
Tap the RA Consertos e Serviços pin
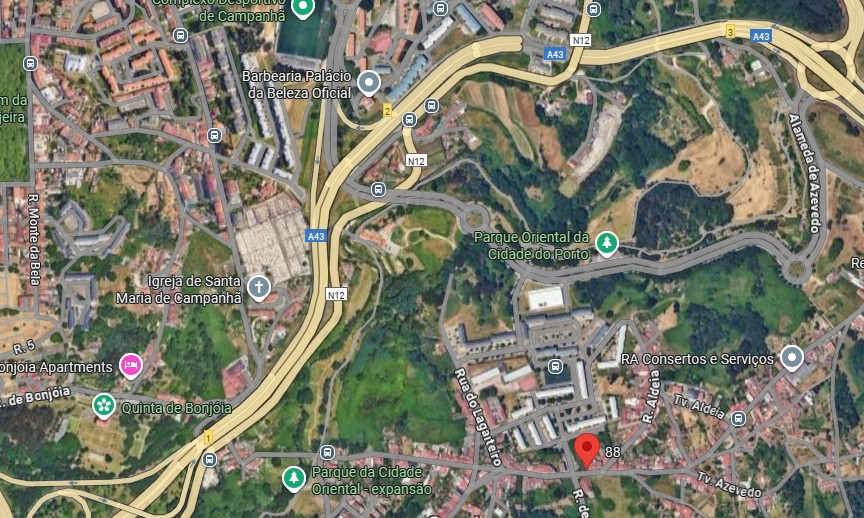(x=792, y=356)
